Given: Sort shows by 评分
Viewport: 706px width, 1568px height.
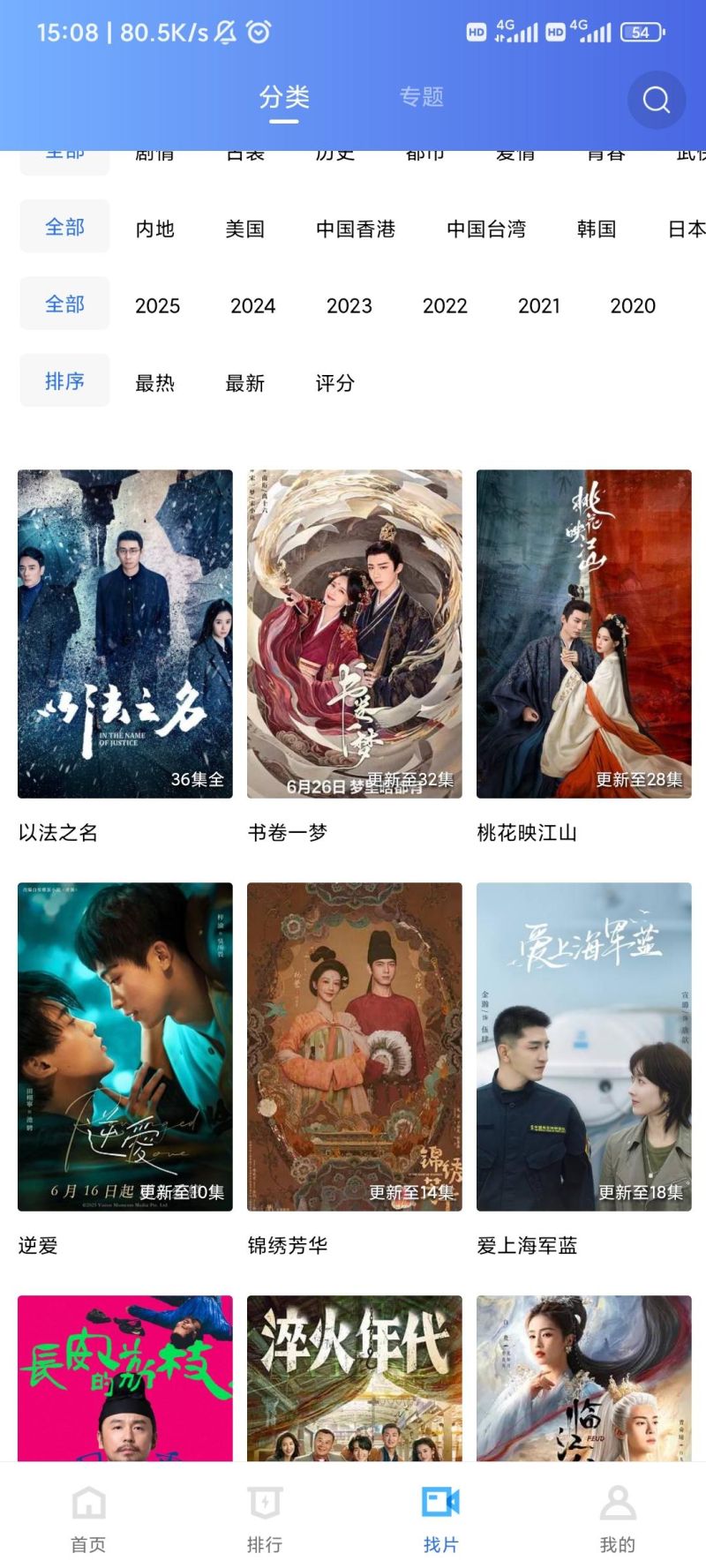Looking at the screenshot, I should coord(335,383).
